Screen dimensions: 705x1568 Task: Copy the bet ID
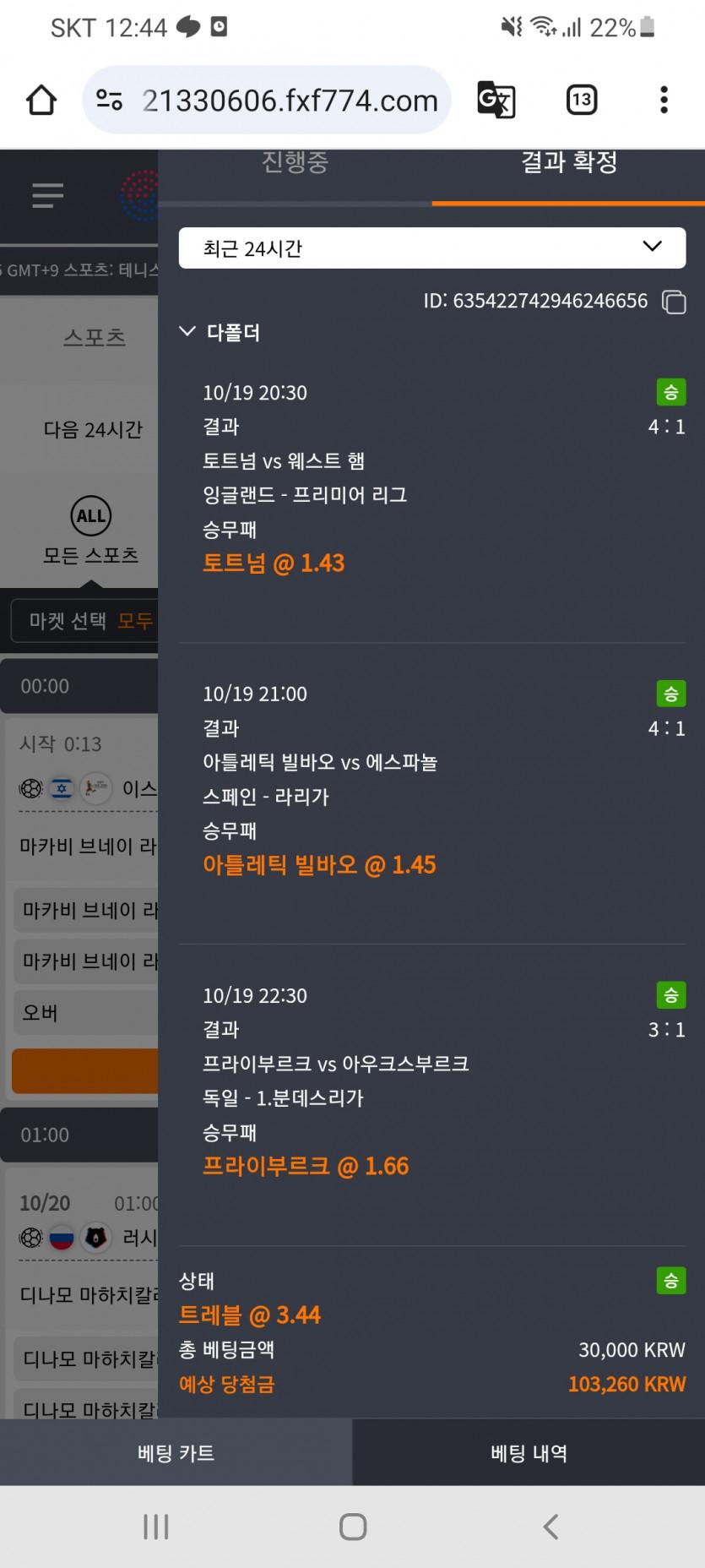(x=673, y=302)
